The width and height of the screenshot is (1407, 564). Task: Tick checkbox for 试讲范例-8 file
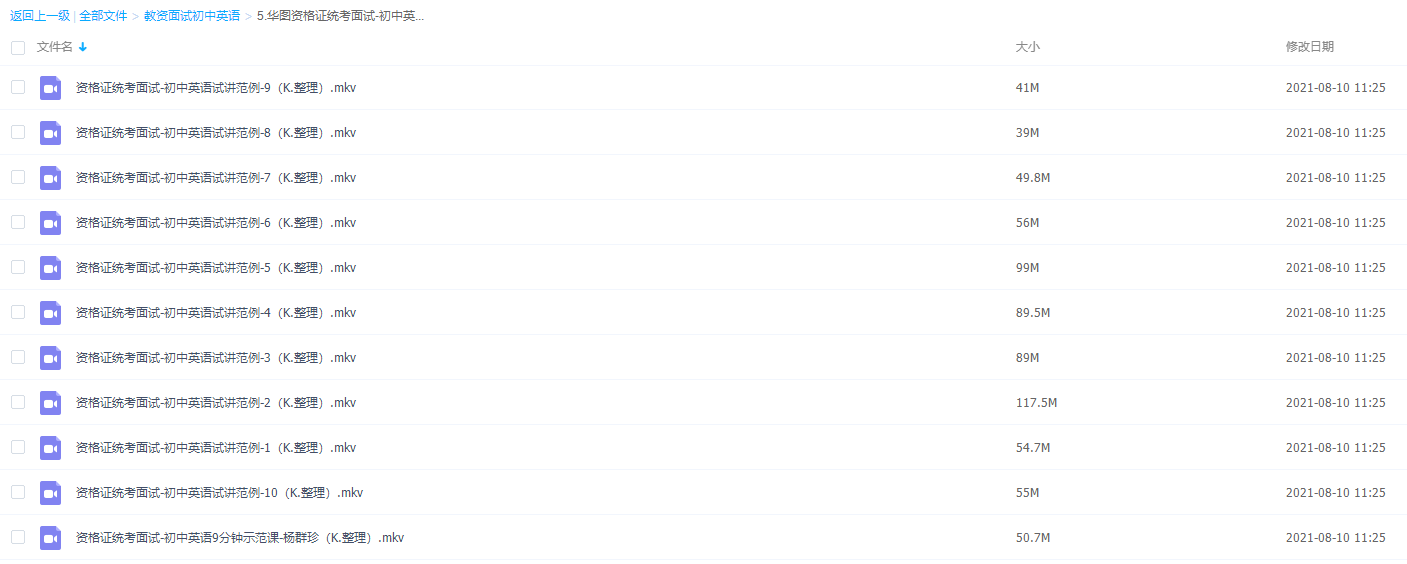coord(18,132)
